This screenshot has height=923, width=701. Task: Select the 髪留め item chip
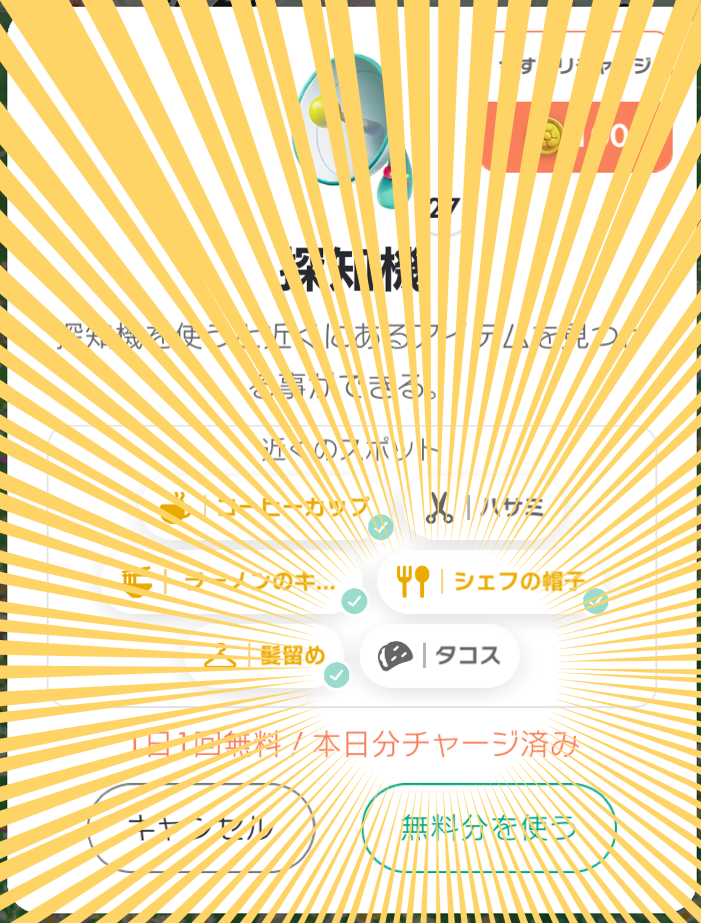265,656
